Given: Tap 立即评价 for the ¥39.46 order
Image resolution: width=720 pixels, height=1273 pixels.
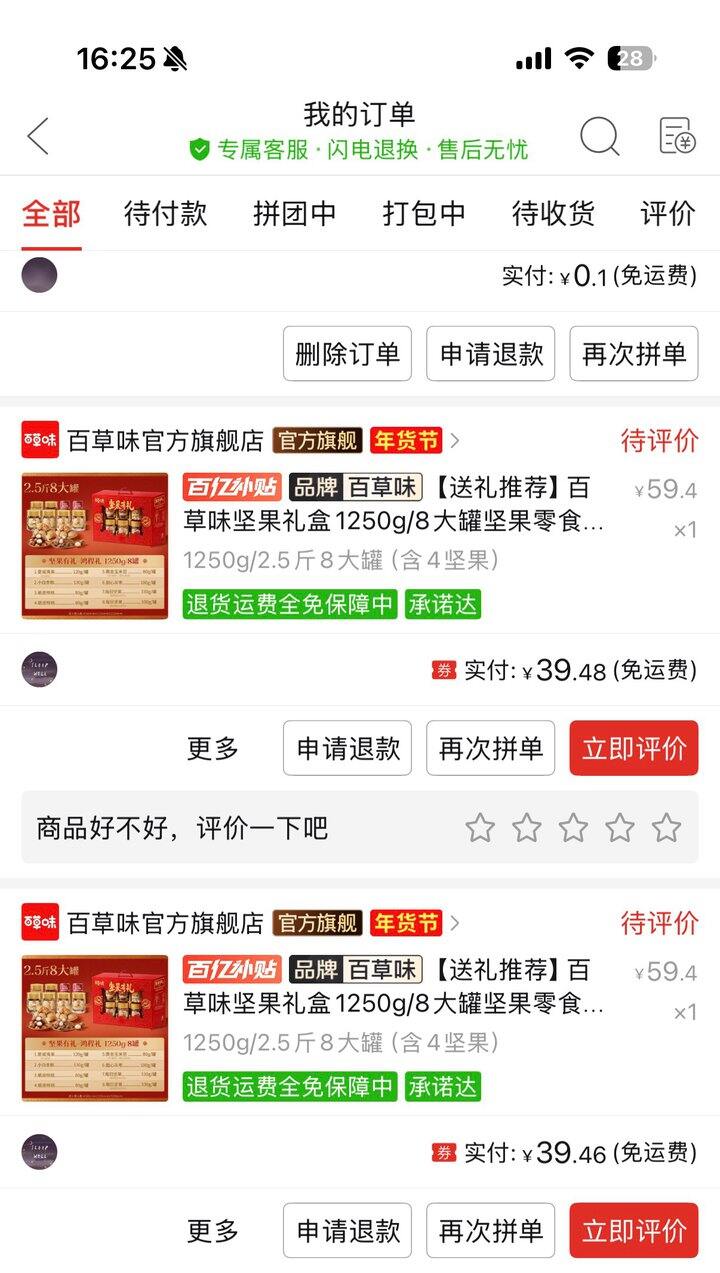Looking at the screenshot, I should (634, 1230).
